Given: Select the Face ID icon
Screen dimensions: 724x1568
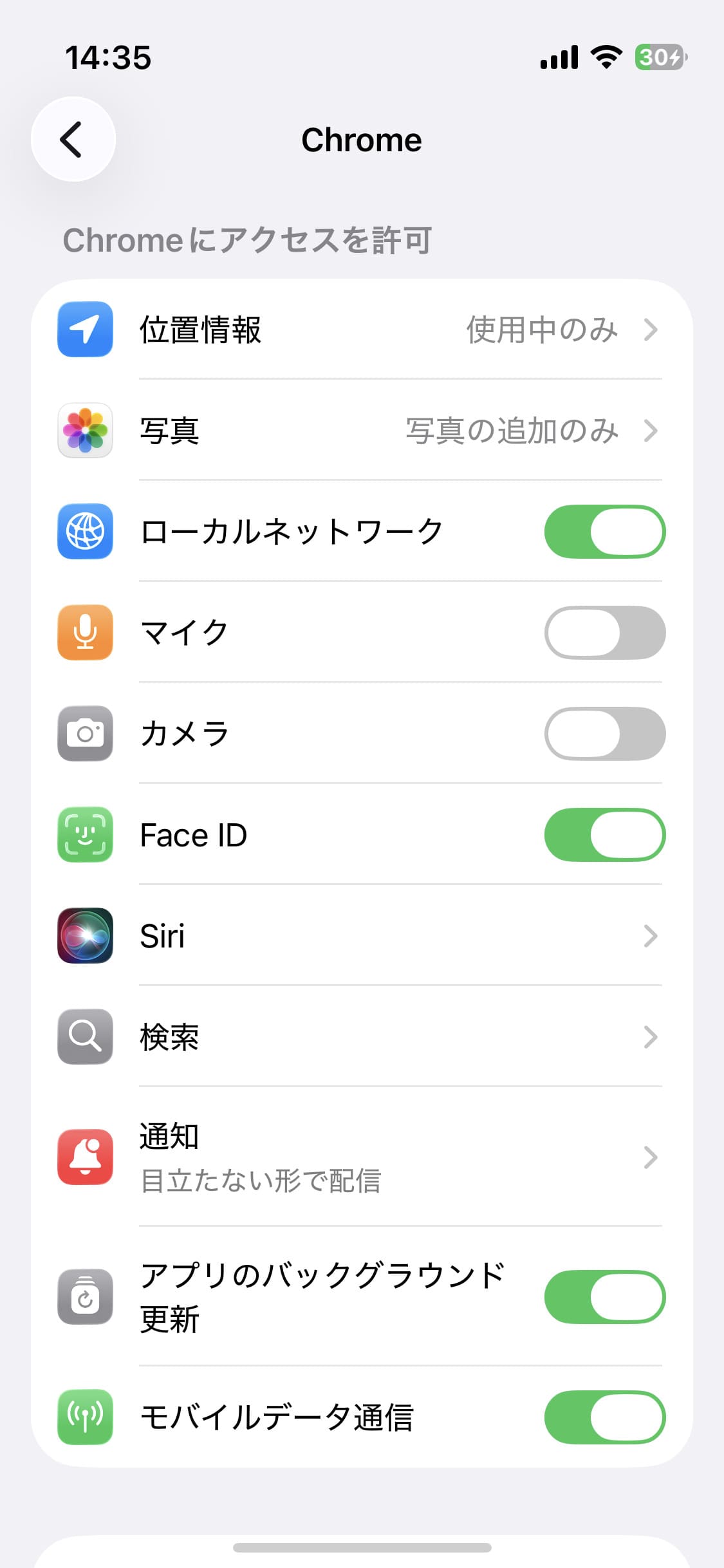Looking at the screenshot, I should click(84, 834).
